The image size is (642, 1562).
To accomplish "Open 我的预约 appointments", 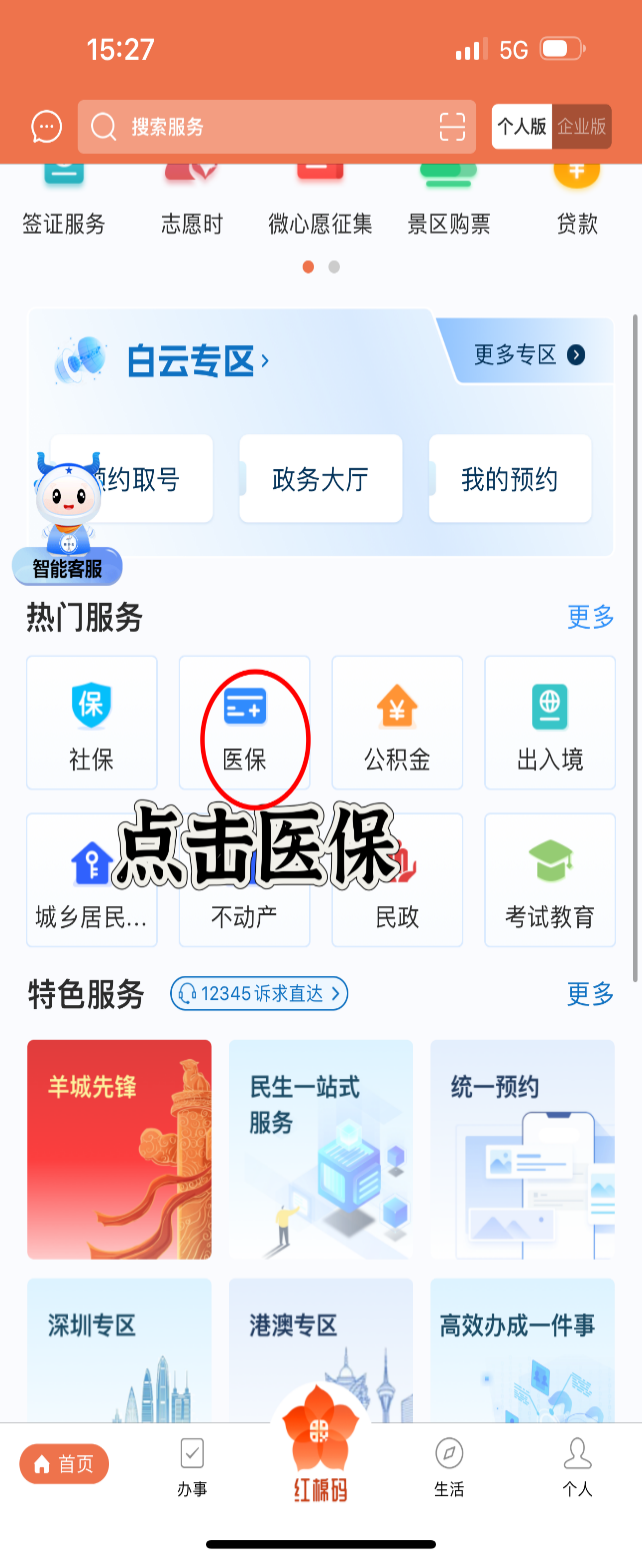I will pos(509,479).
